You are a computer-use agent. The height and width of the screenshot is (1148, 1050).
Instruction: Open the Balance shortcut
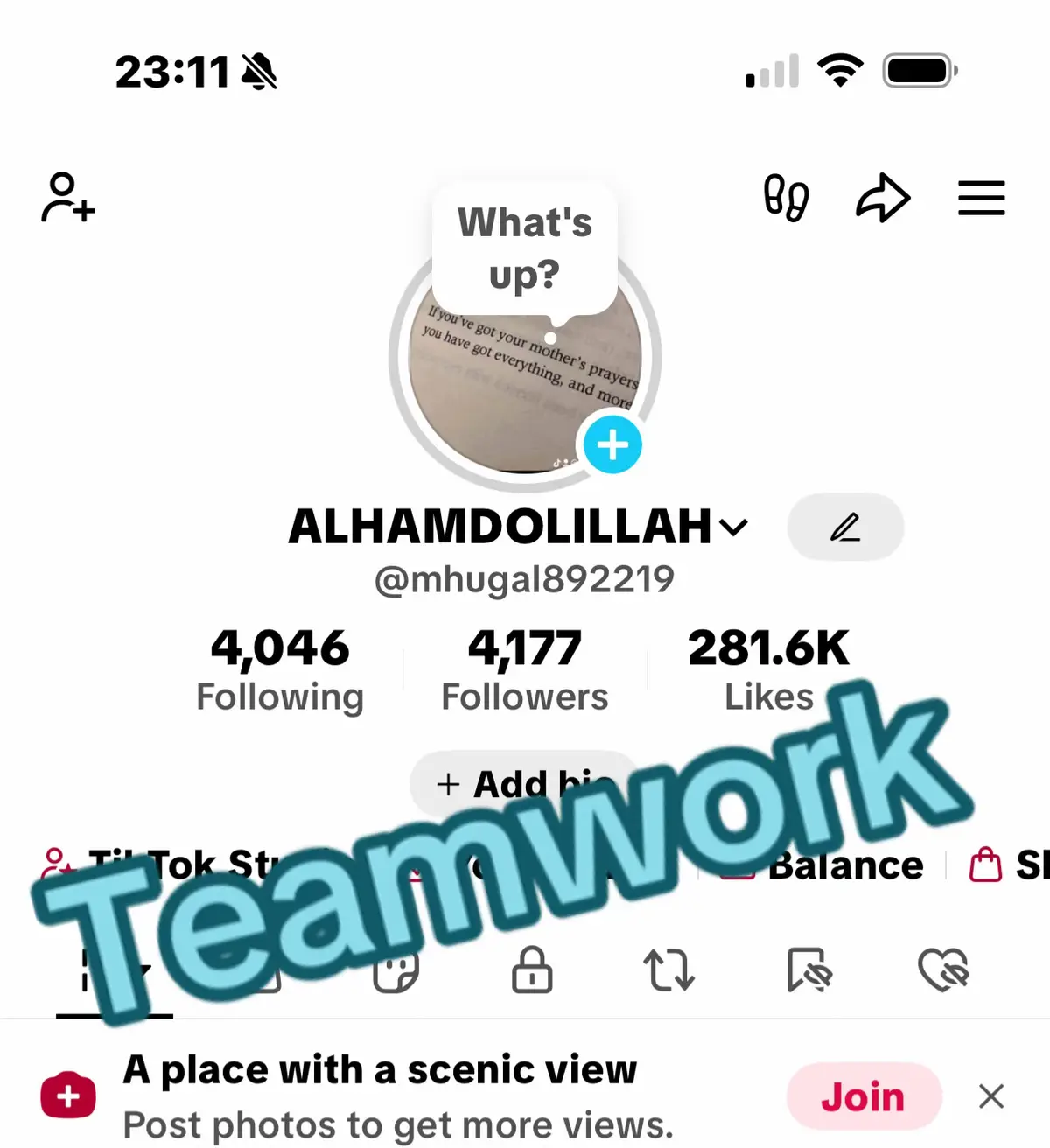point(844,866)
